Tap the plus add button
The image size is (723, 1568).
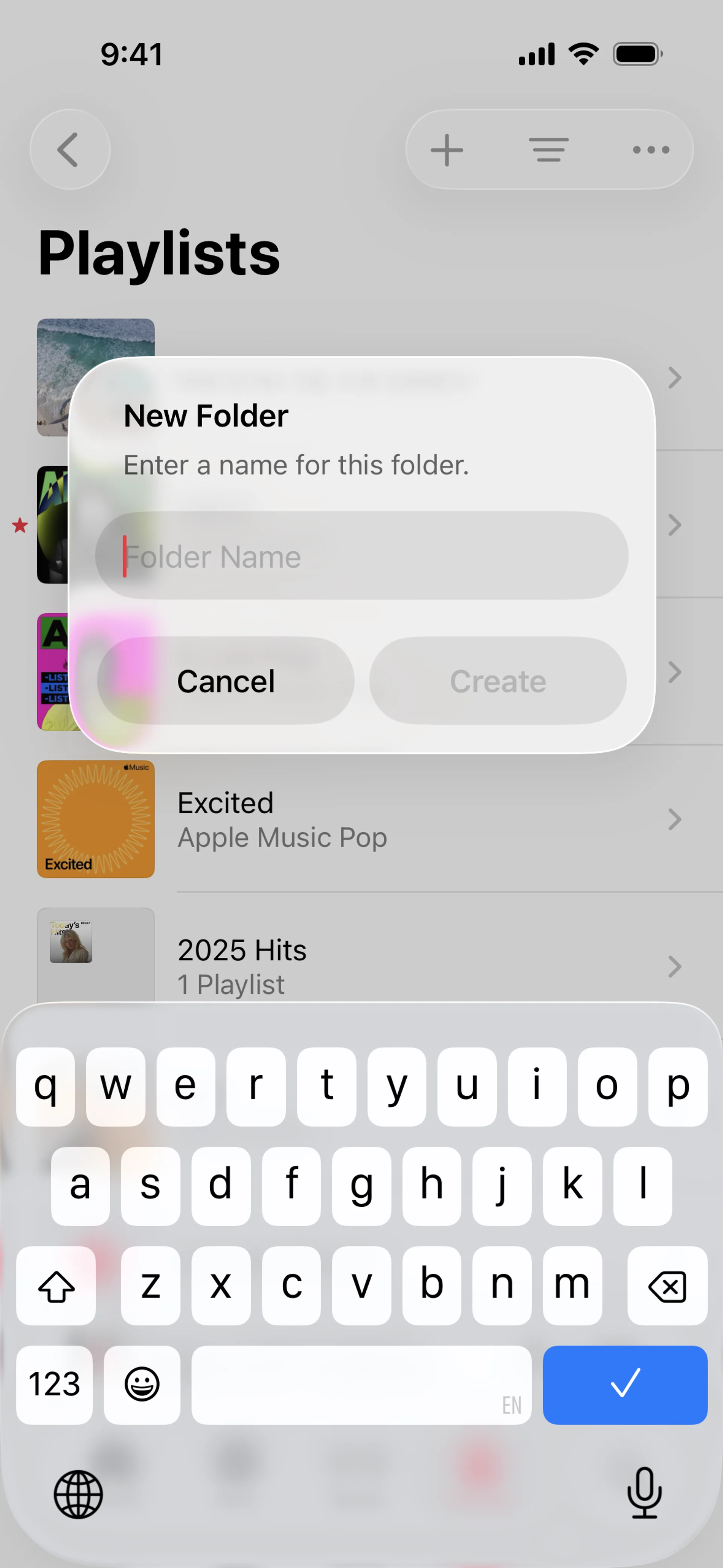(447, 150)
